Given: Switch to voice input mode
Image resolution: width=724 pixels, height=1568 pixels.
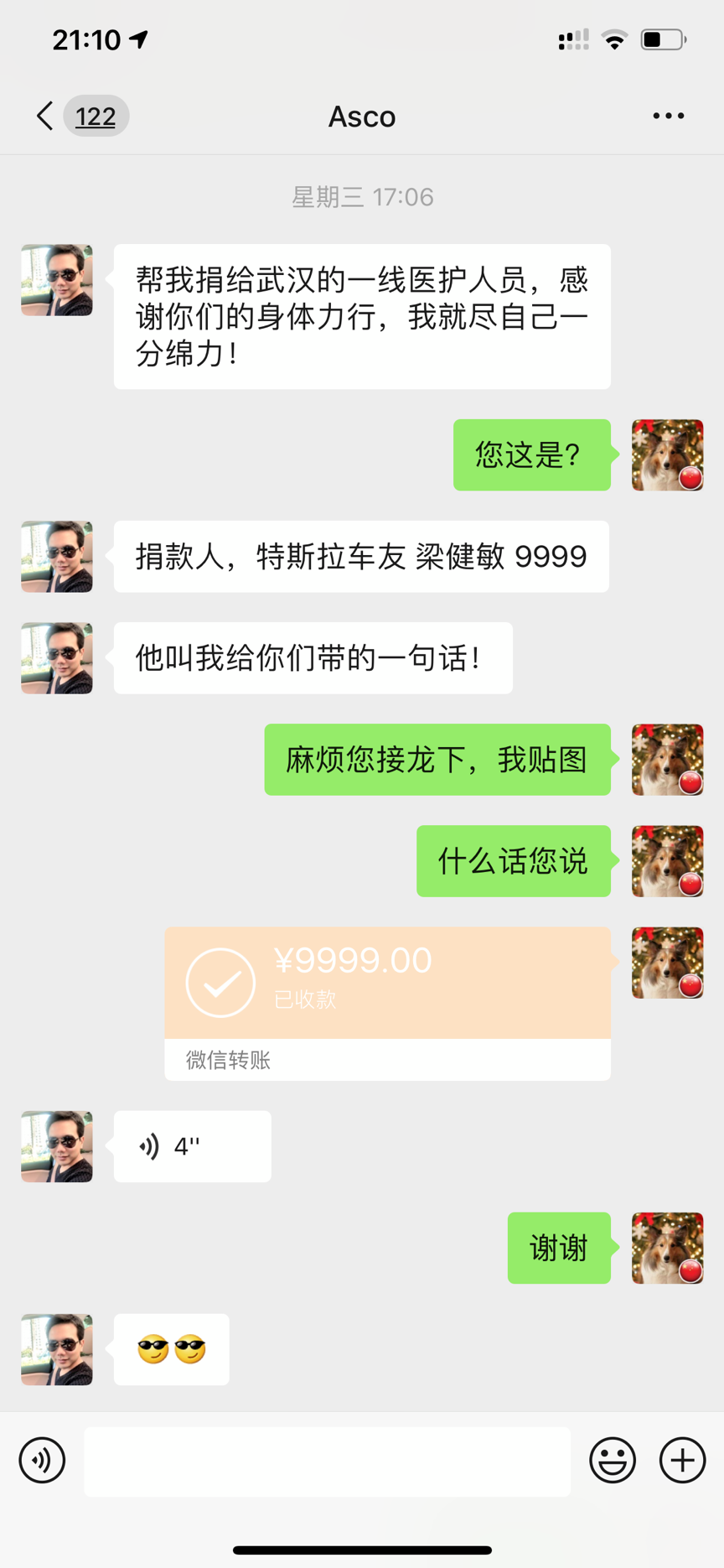Looking at the screenshot, I should tap(42, 1460).
